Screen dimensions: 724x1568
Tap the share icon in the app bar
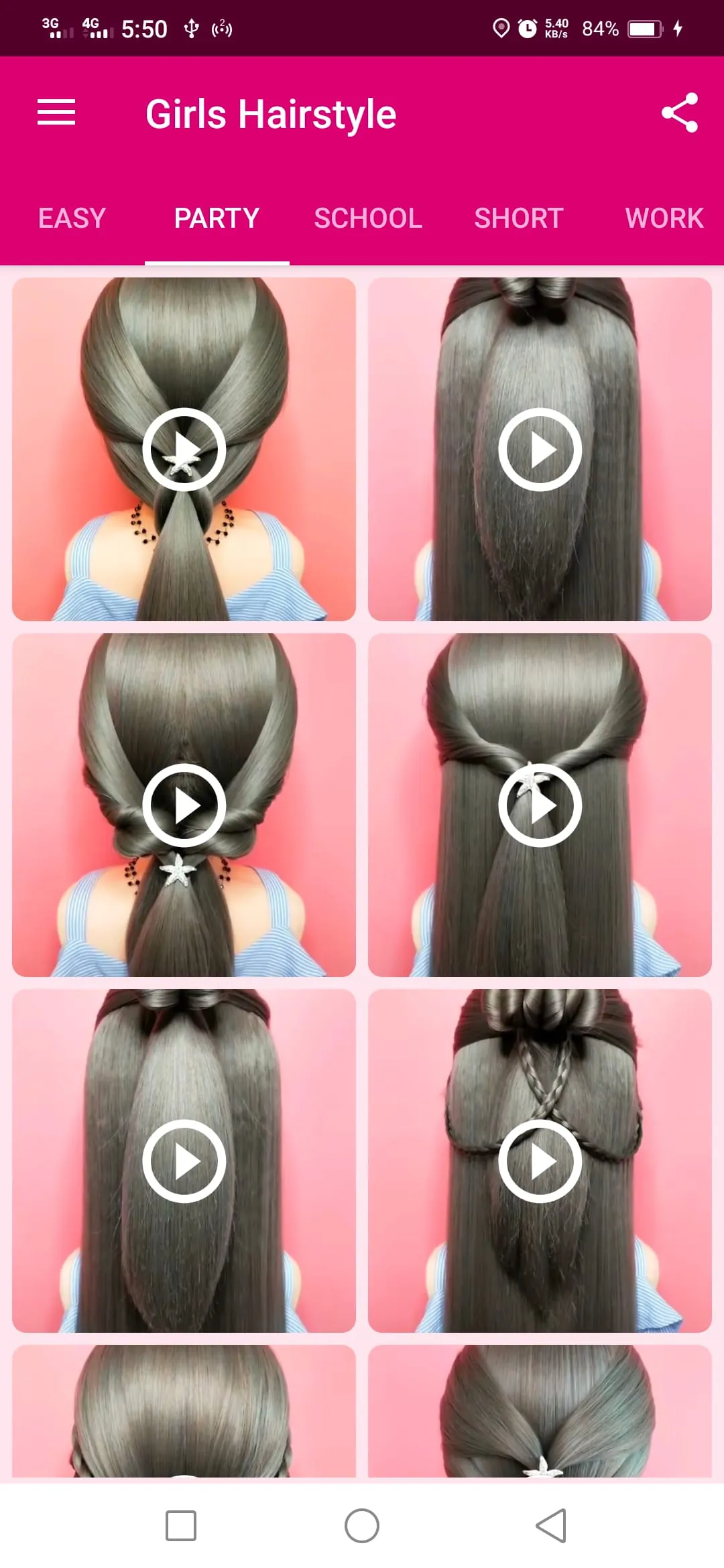(680, 113)
